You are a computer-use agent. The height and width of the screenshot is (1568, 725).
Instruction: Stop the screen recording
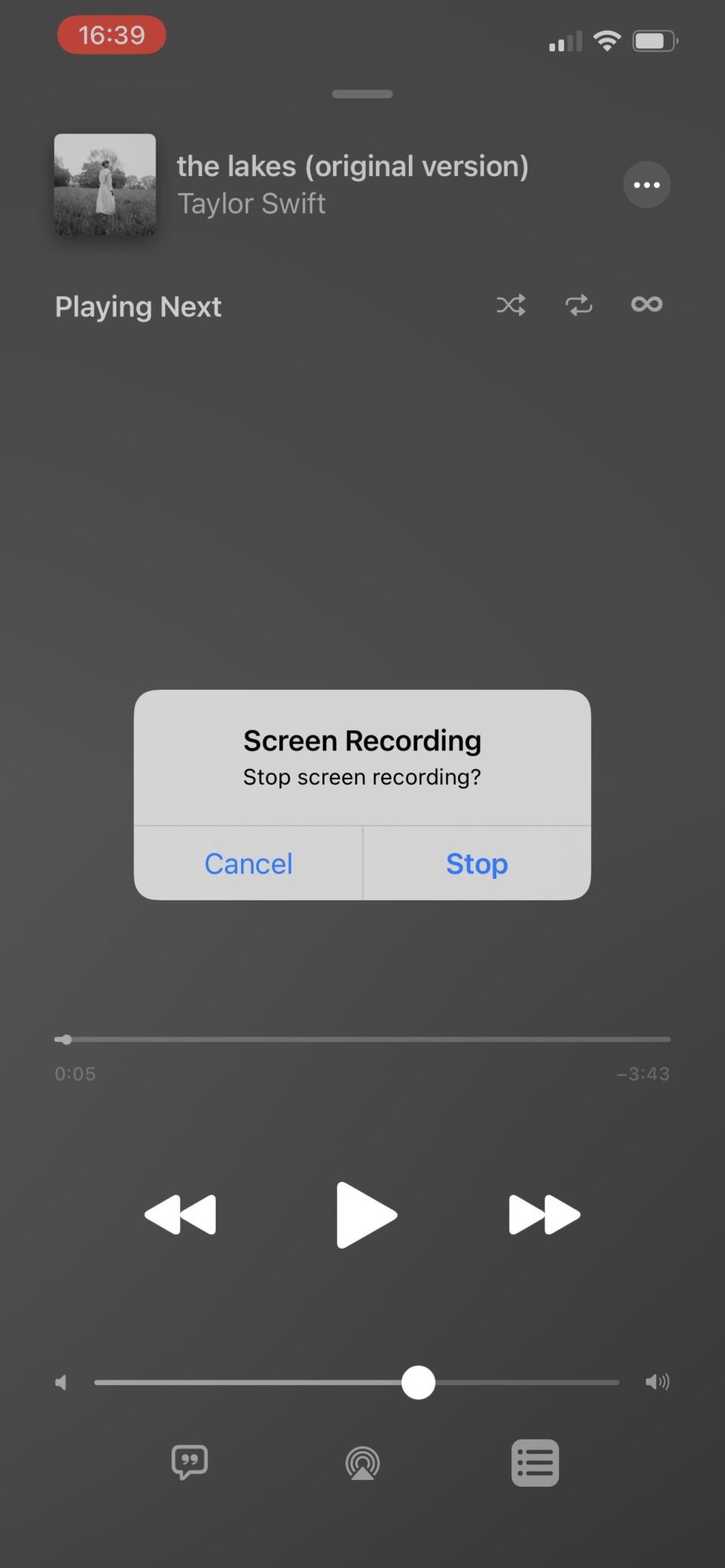[x=476, y=863]
